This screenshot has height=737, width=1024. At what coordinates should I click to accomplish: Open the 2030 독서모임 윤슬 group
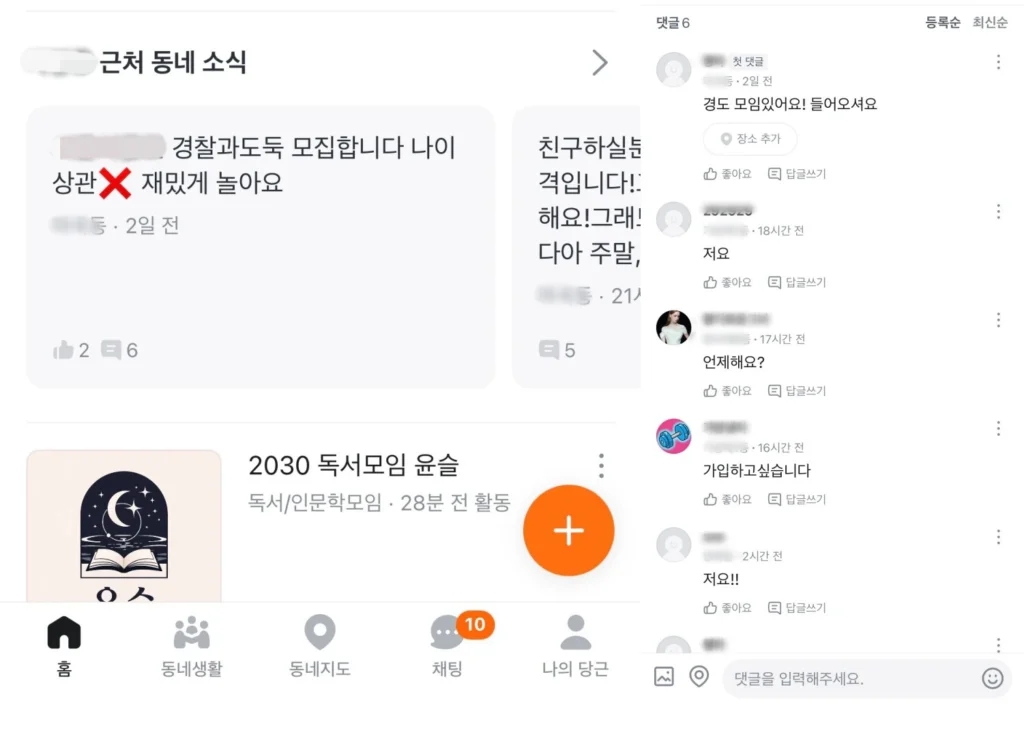point(352,466)
